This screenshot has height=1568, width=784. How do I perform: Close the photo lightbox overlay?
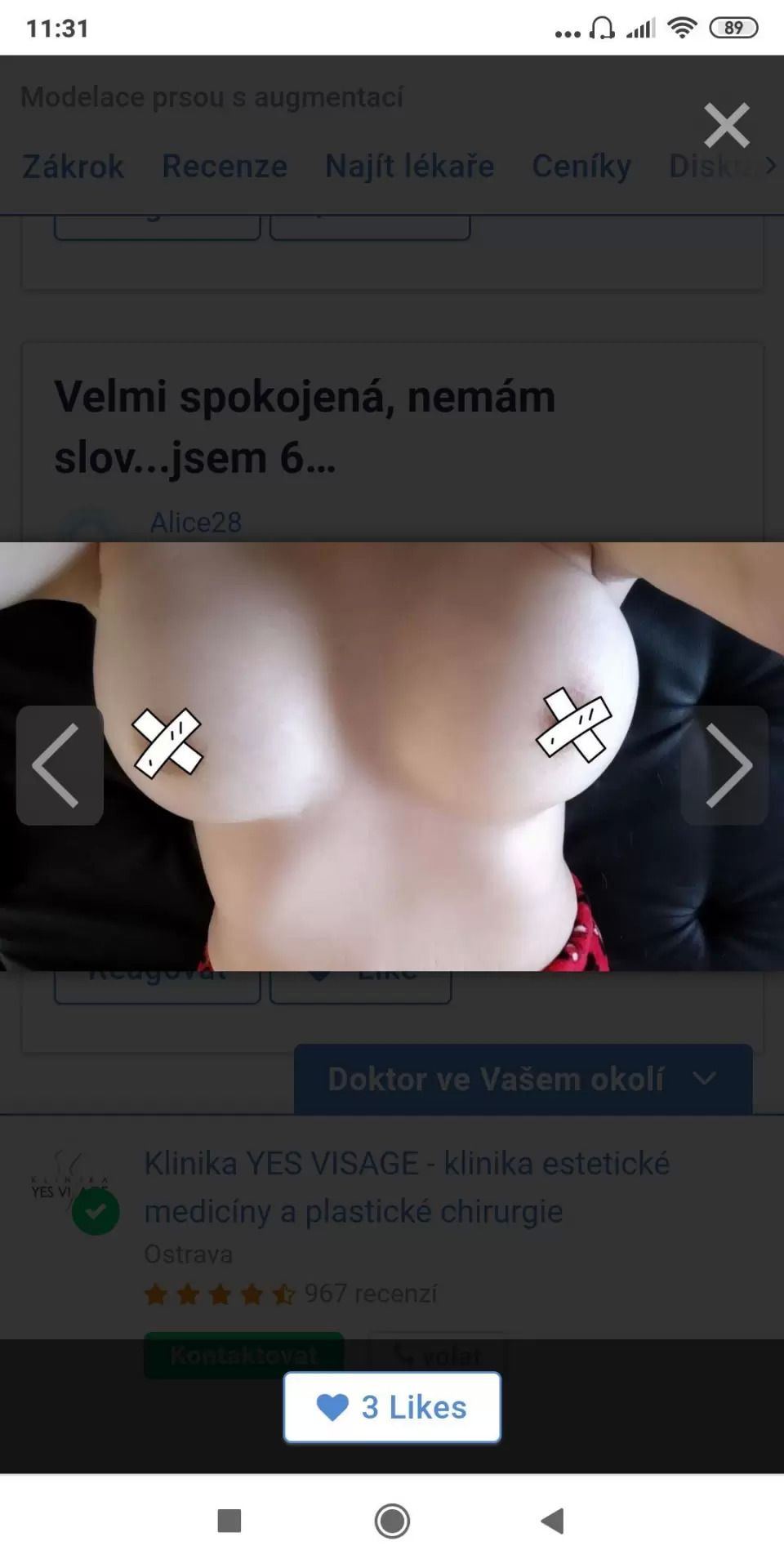click(x=726, y=125)
